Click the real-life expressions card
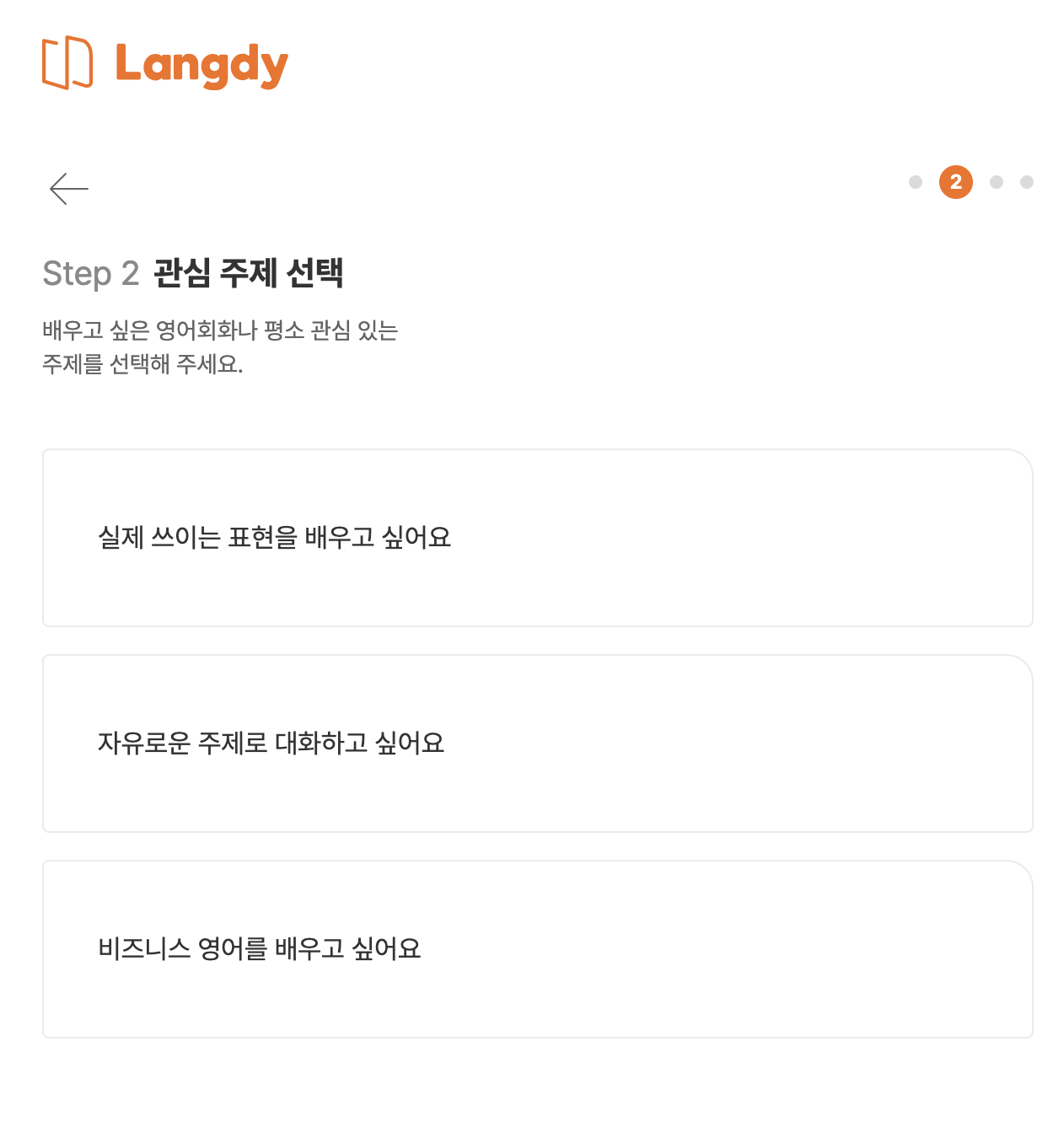This screenshot has height=1138, width=1064. (538, 538)
